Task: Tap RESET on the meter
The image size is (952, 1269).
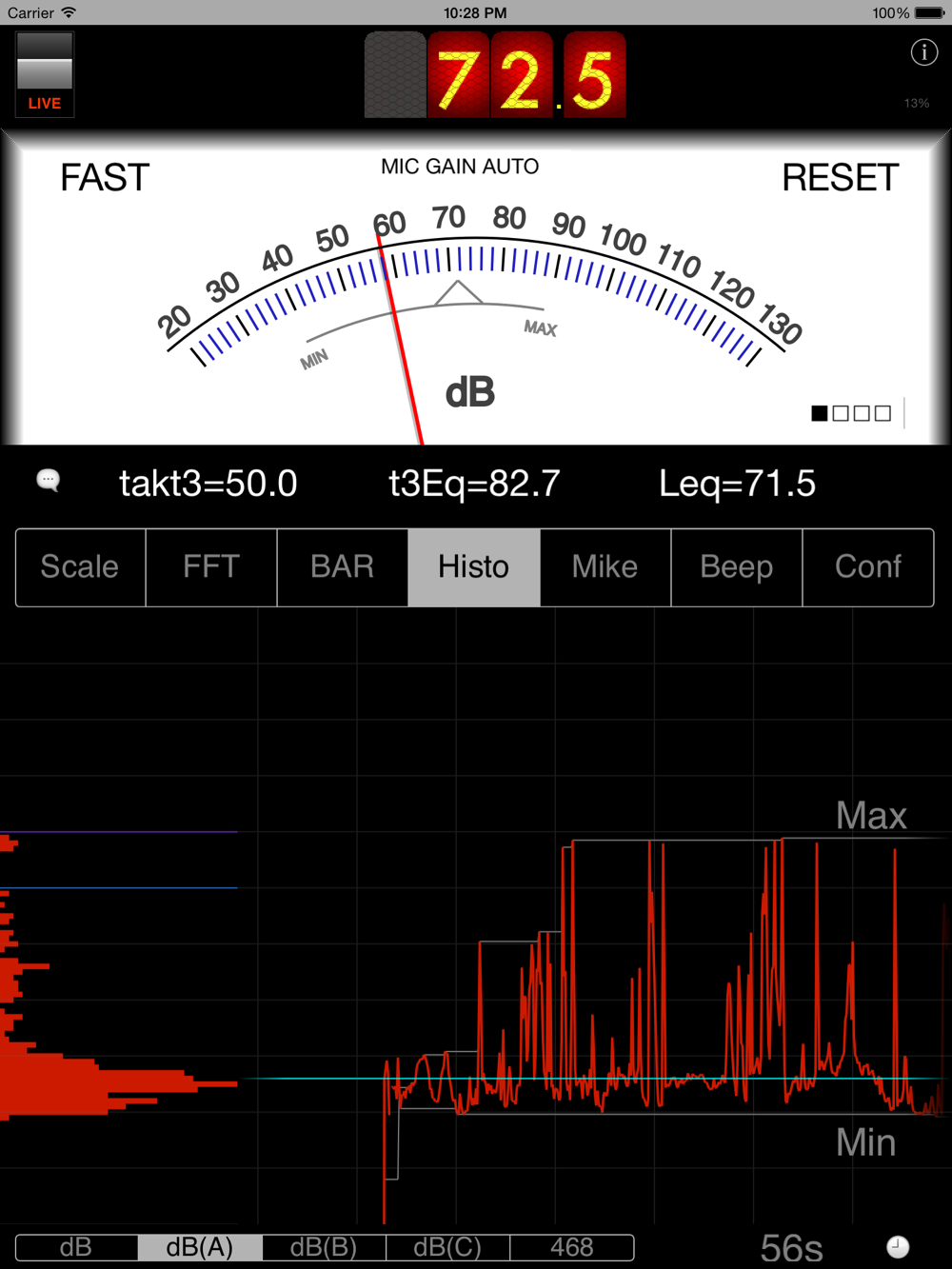Action: tap(840, 178)
